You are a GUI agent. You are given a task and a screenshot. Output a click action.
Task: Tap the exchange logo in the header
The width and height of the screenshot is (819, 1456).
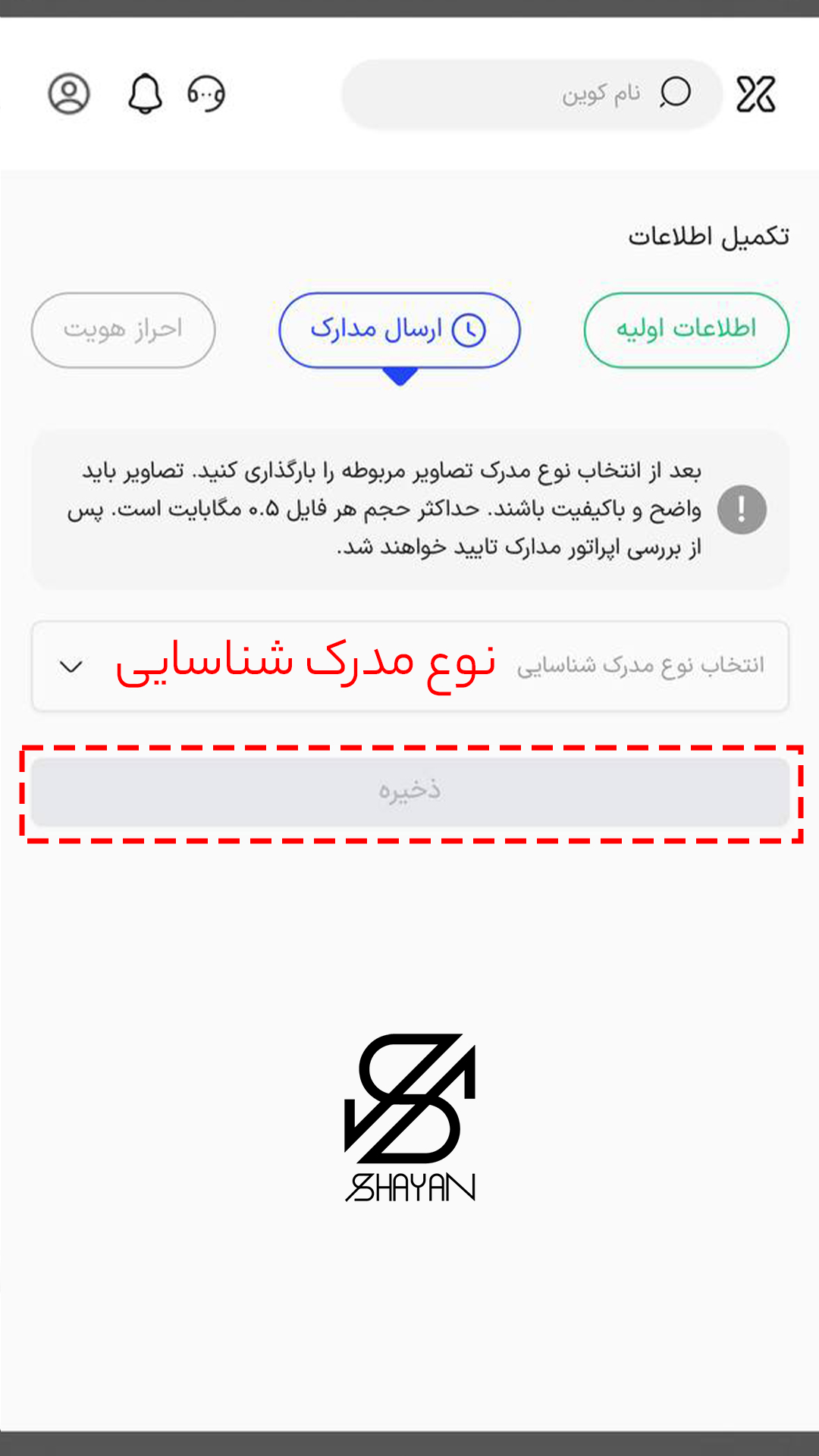click(755, 94)
